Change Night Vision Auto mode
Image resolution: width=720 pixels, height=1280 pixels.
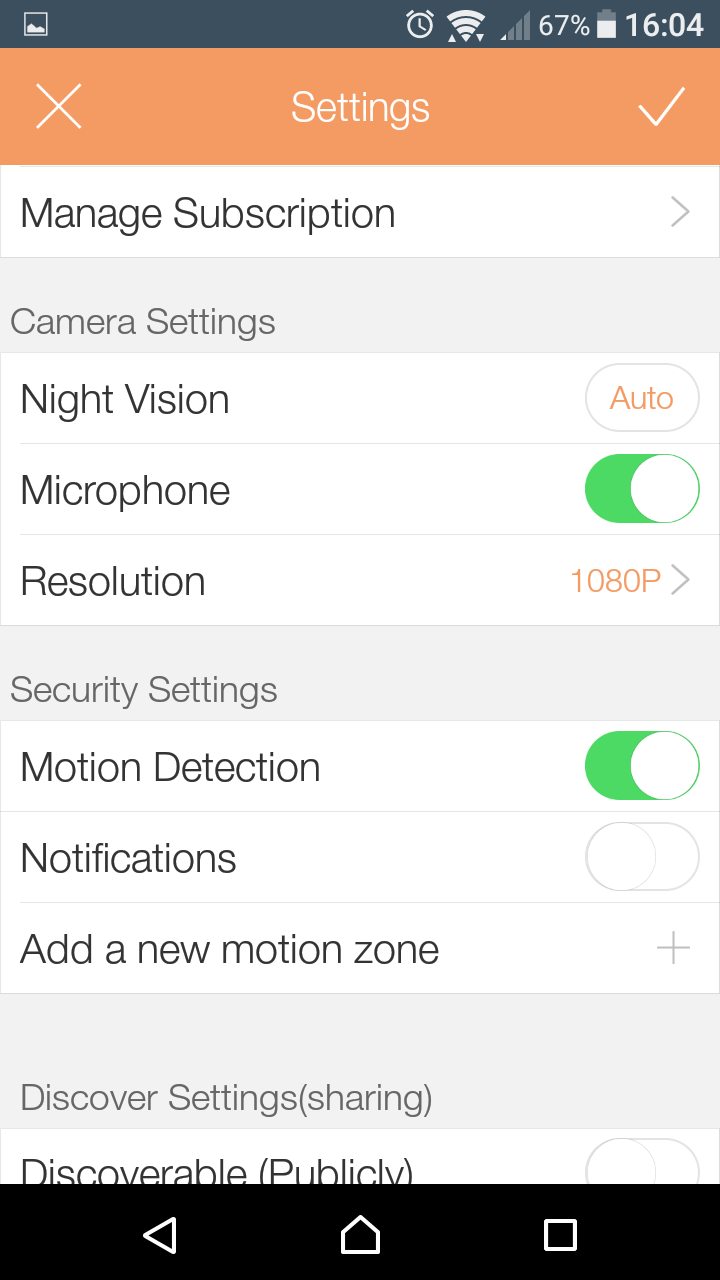point(642,398)
